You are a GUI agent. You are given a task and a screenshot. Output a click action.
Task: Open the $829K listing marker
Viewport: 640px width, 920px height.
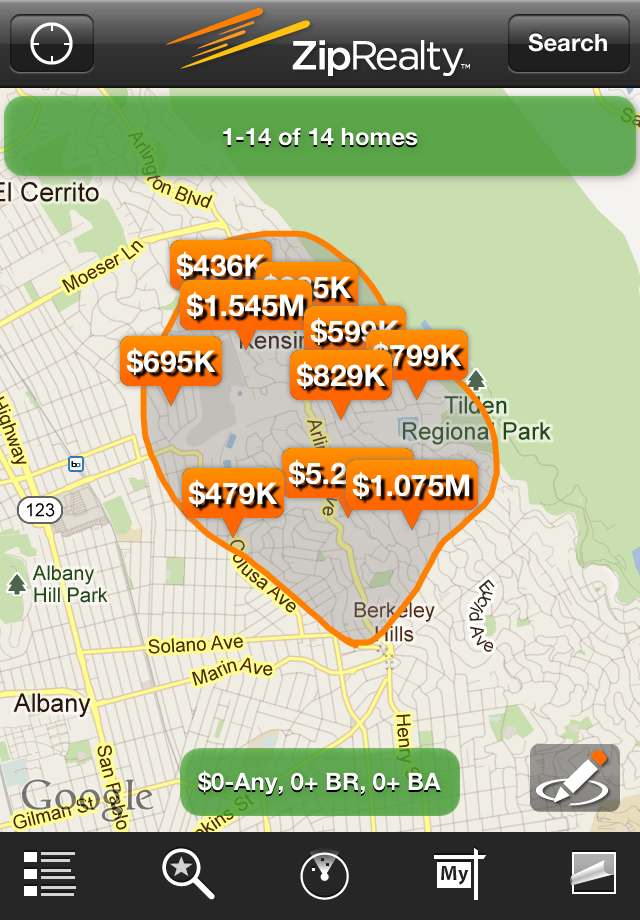(340, 377)
